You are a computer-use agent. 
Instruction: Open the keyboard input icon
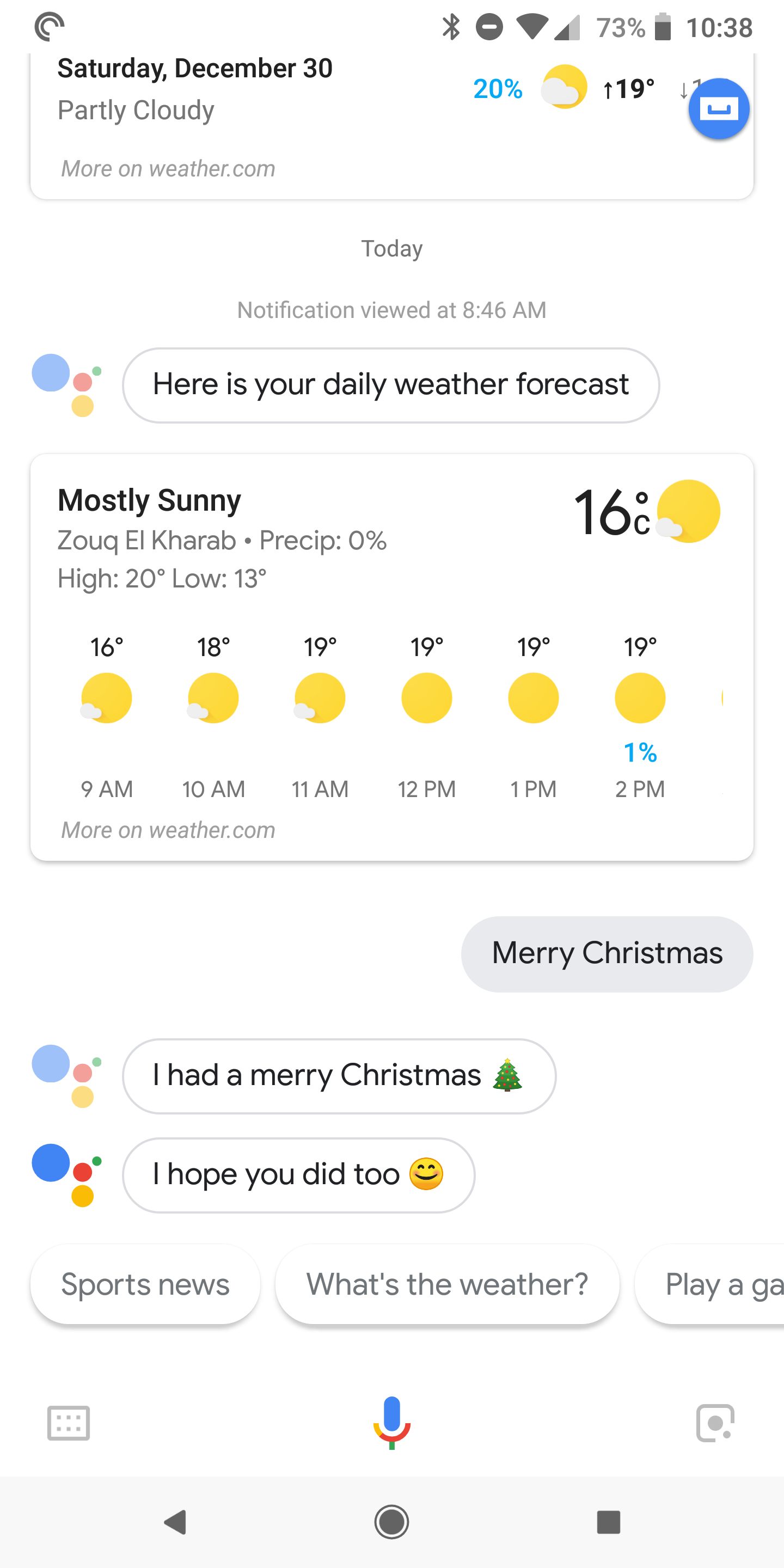[x=68, y=1424]
